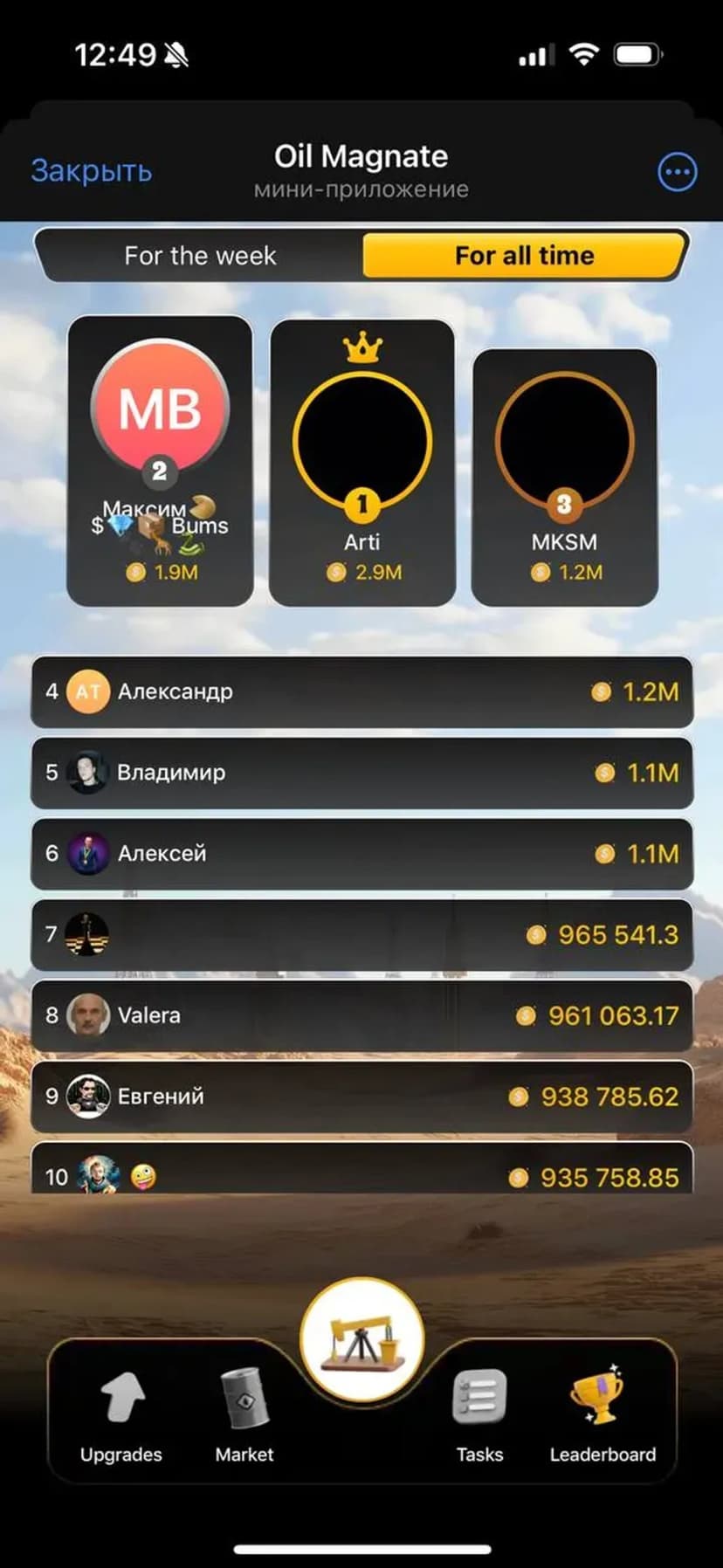Open the Tasks tab

[479, 1416]
